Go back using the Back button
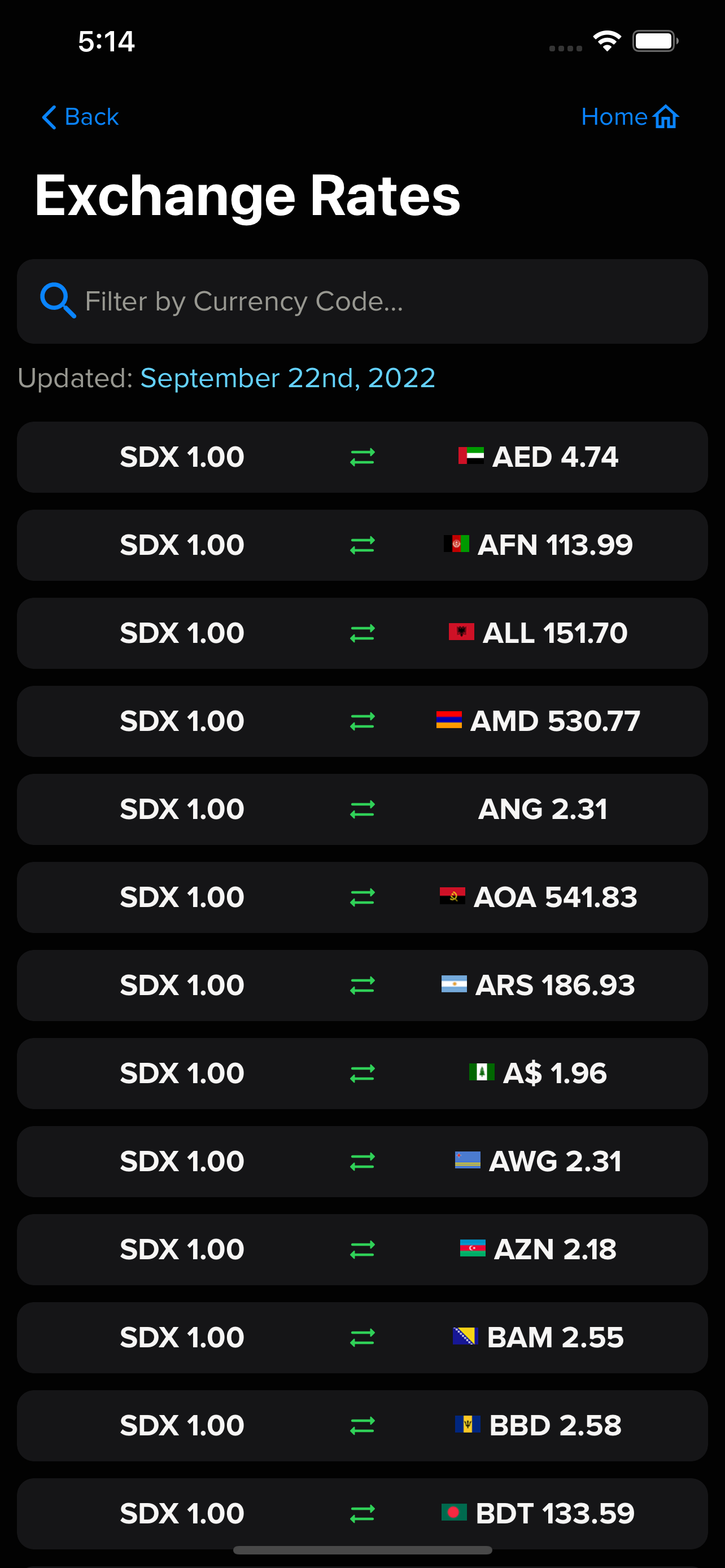This screenshot has width=725, height=1568. pos(80,117)
